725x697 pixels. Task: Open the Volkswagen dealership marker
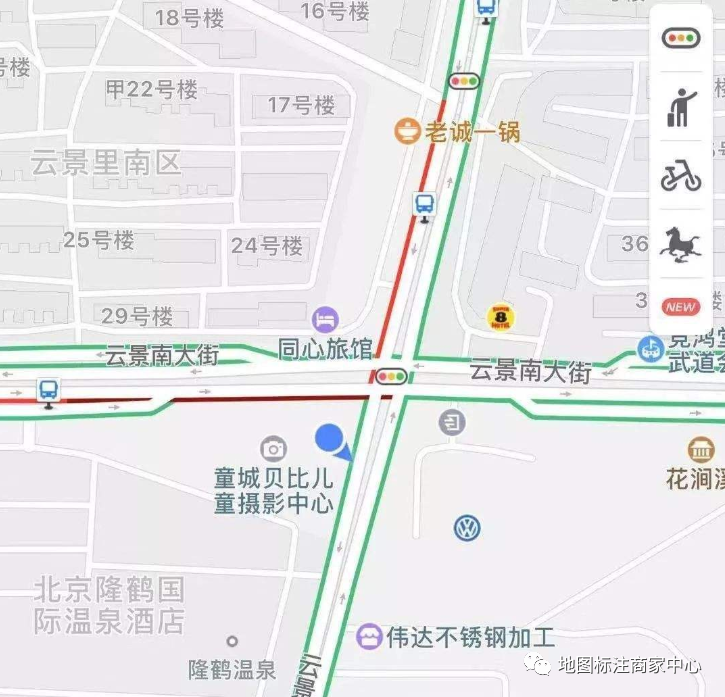click(467, 528)
